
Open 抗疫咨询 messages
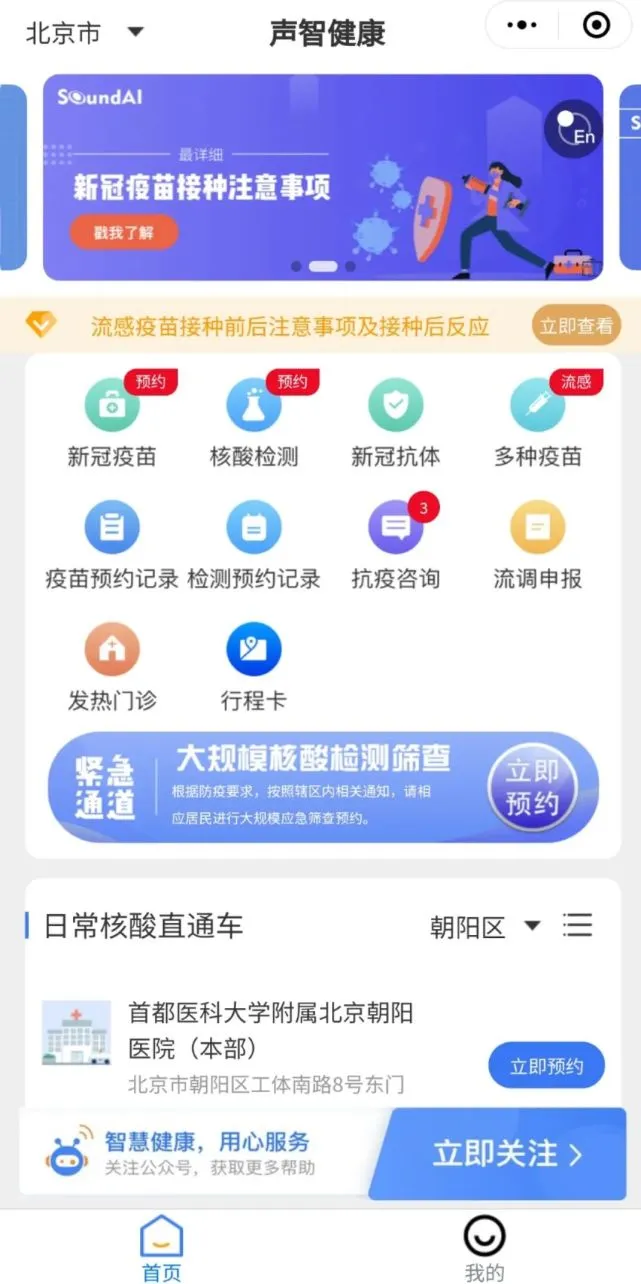pyautogui.click(x=396, y=545)
